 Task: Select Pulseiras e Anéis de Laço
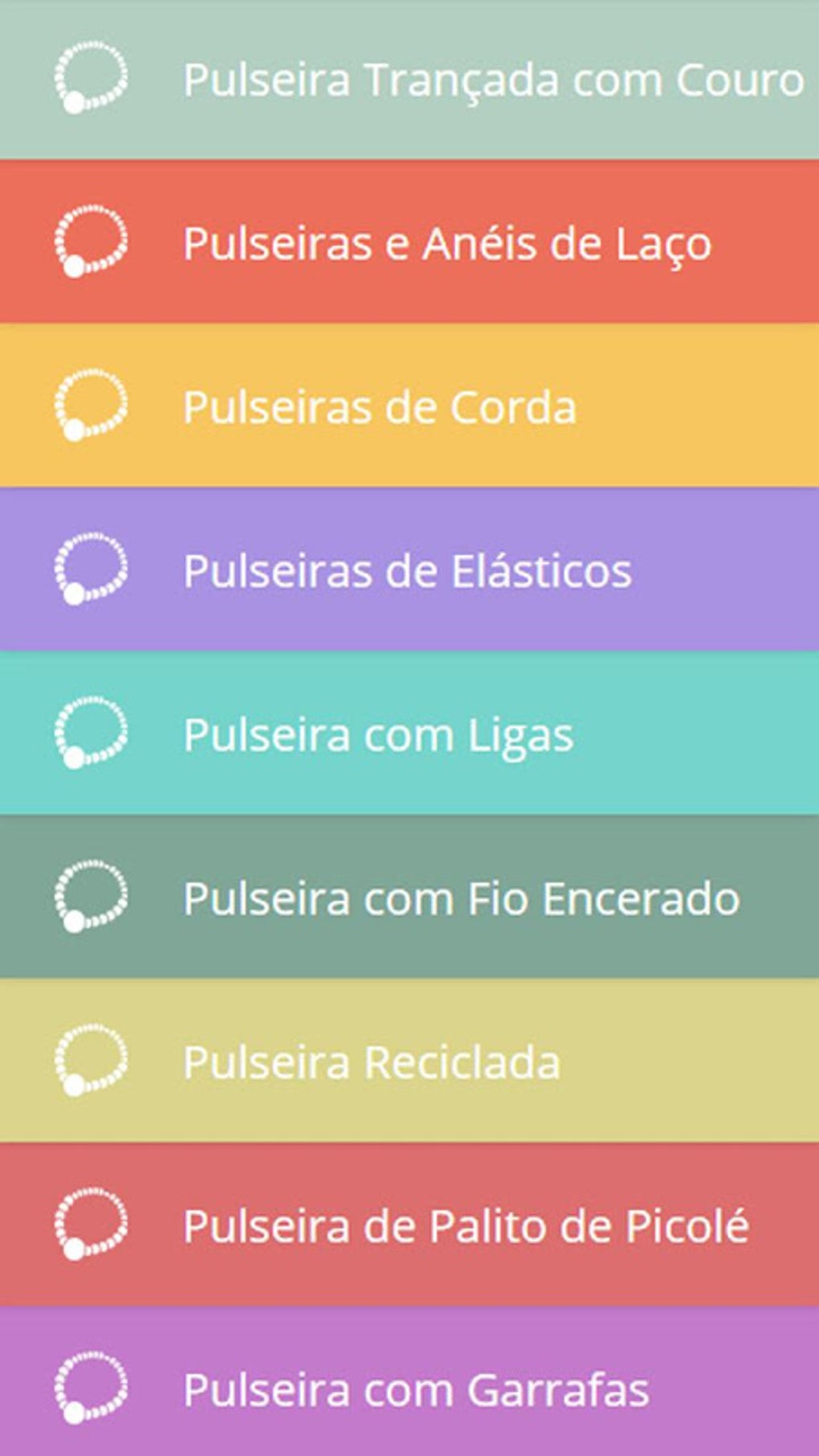pyautogui.click(x=446, y=243)
